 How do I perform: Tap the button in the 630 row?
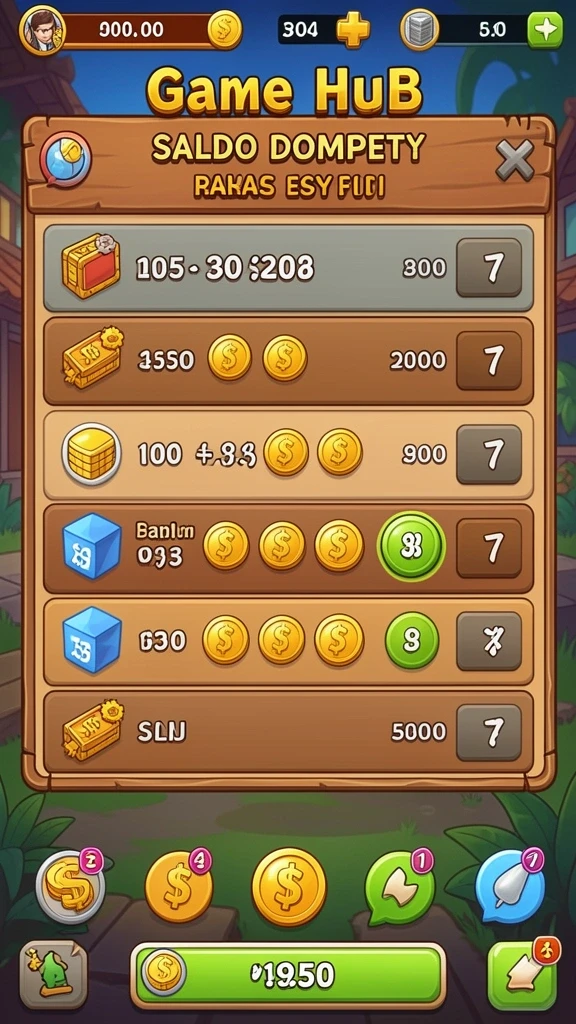[x=488, y=641]
